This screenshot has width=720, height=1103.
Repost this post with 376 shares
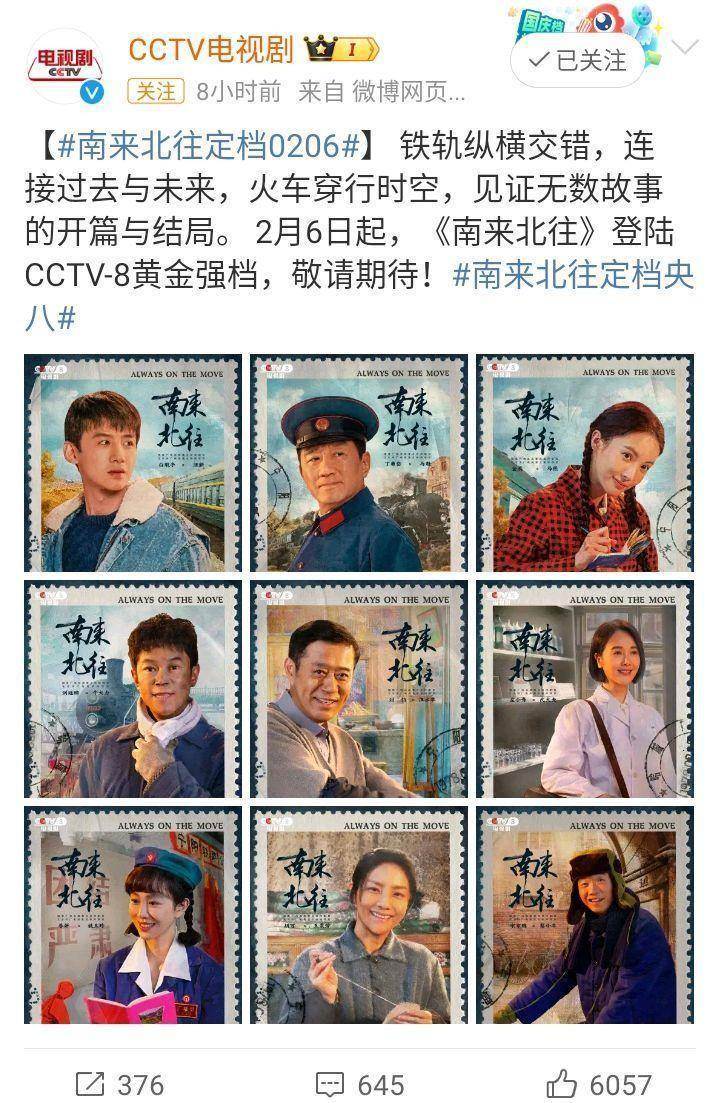(120, 1084)
